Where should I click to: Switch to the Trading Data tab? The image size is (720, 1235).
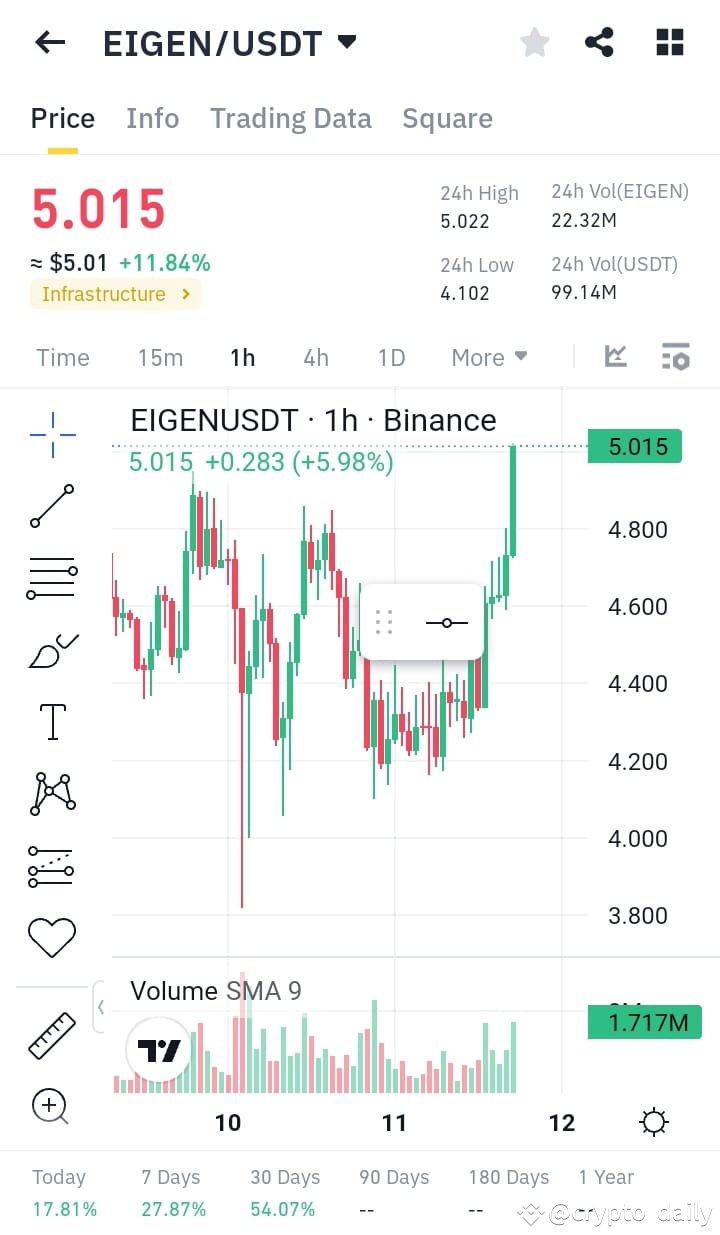pos(290,118)
